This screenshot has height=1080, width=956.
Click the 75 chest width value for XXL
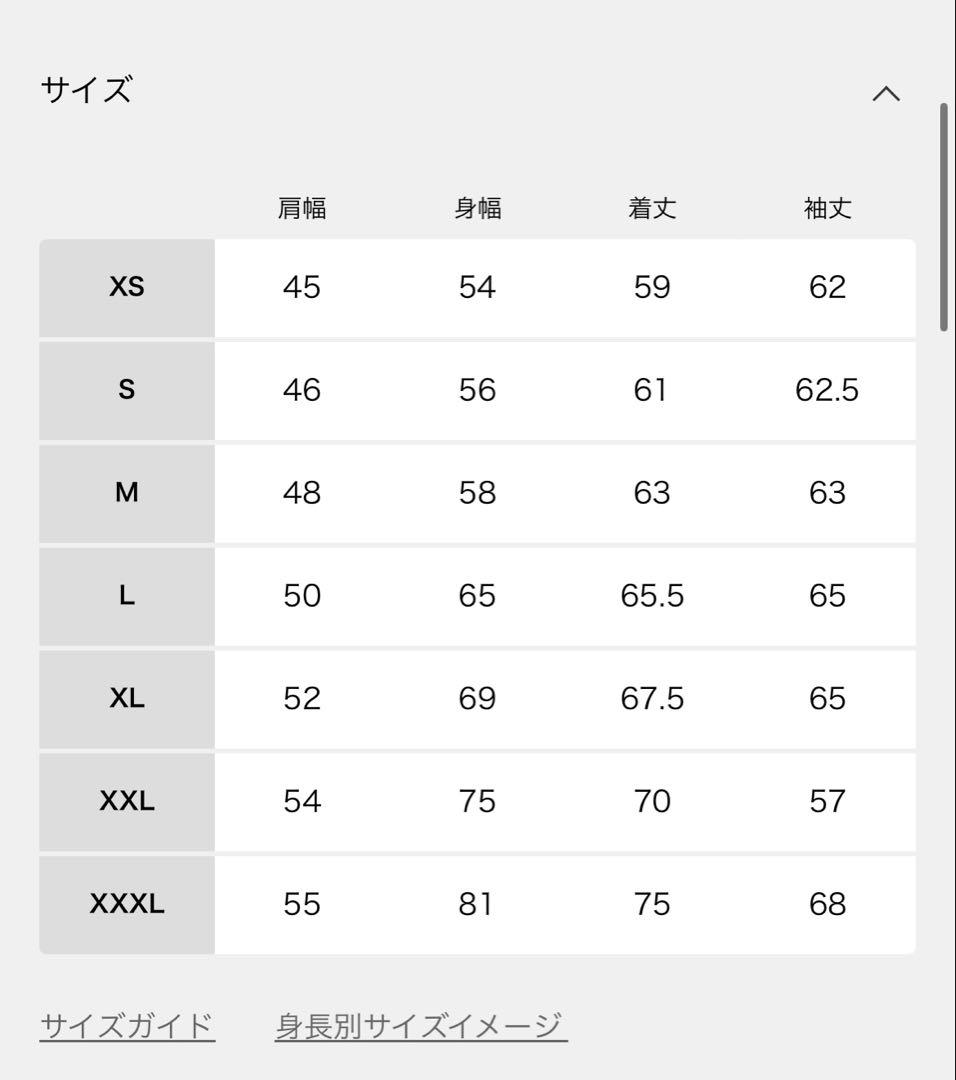(x=478, y=801)
